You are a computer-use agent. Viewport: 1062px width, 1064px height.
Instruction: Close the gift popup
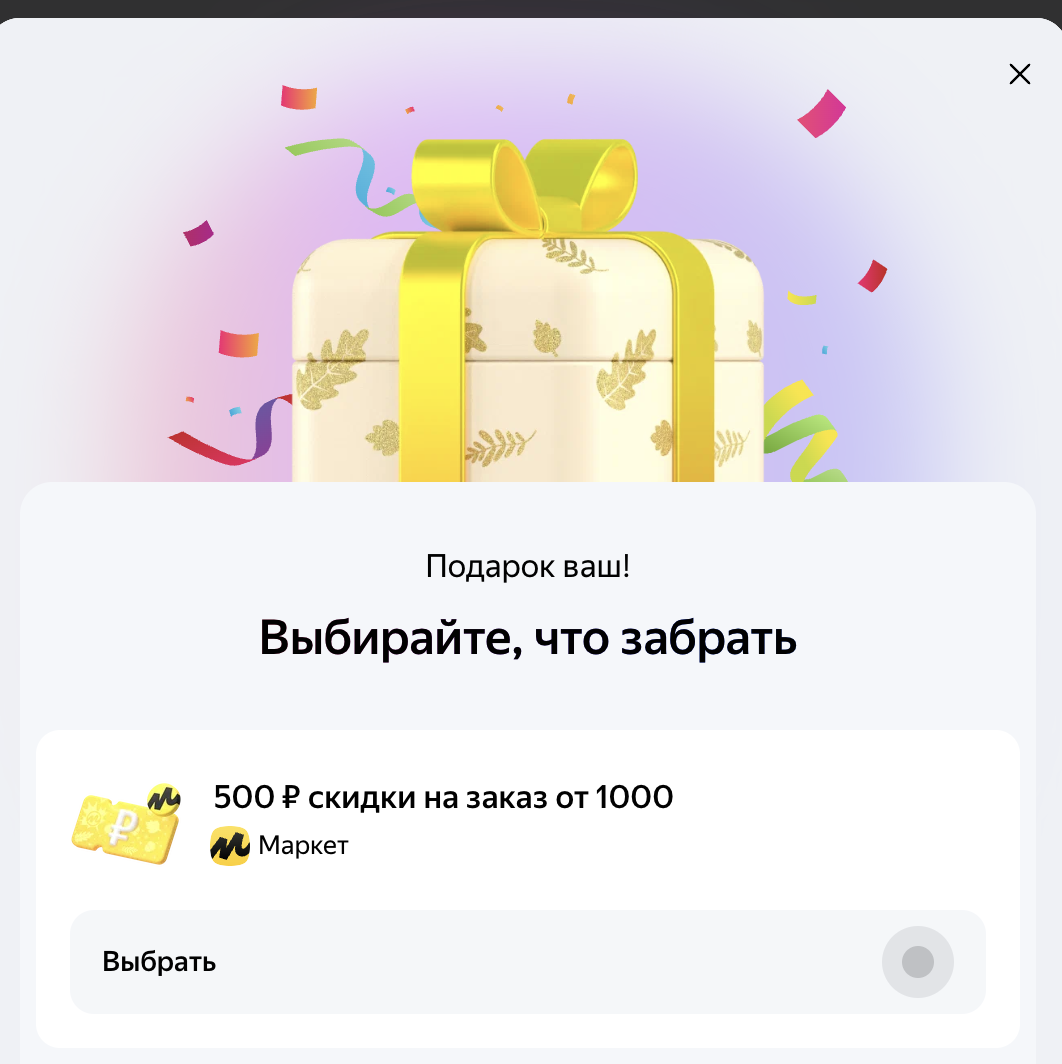(1019, 74)
